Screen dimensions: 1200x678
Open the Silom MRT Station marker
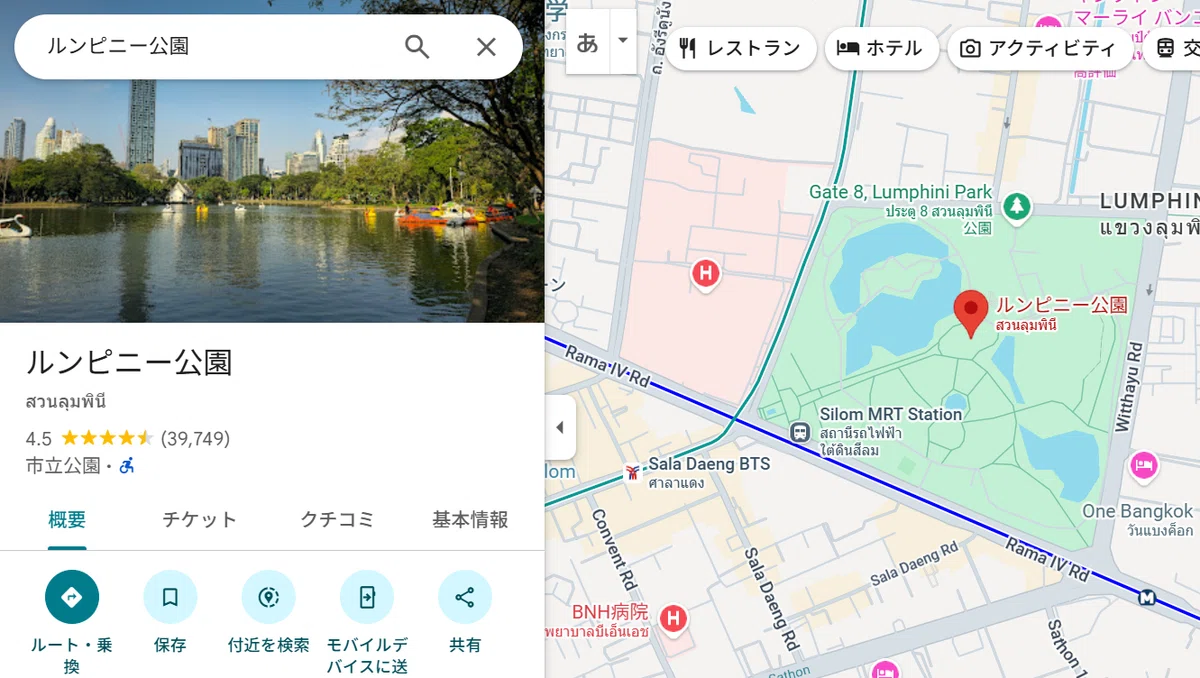[x=799, y=432]
